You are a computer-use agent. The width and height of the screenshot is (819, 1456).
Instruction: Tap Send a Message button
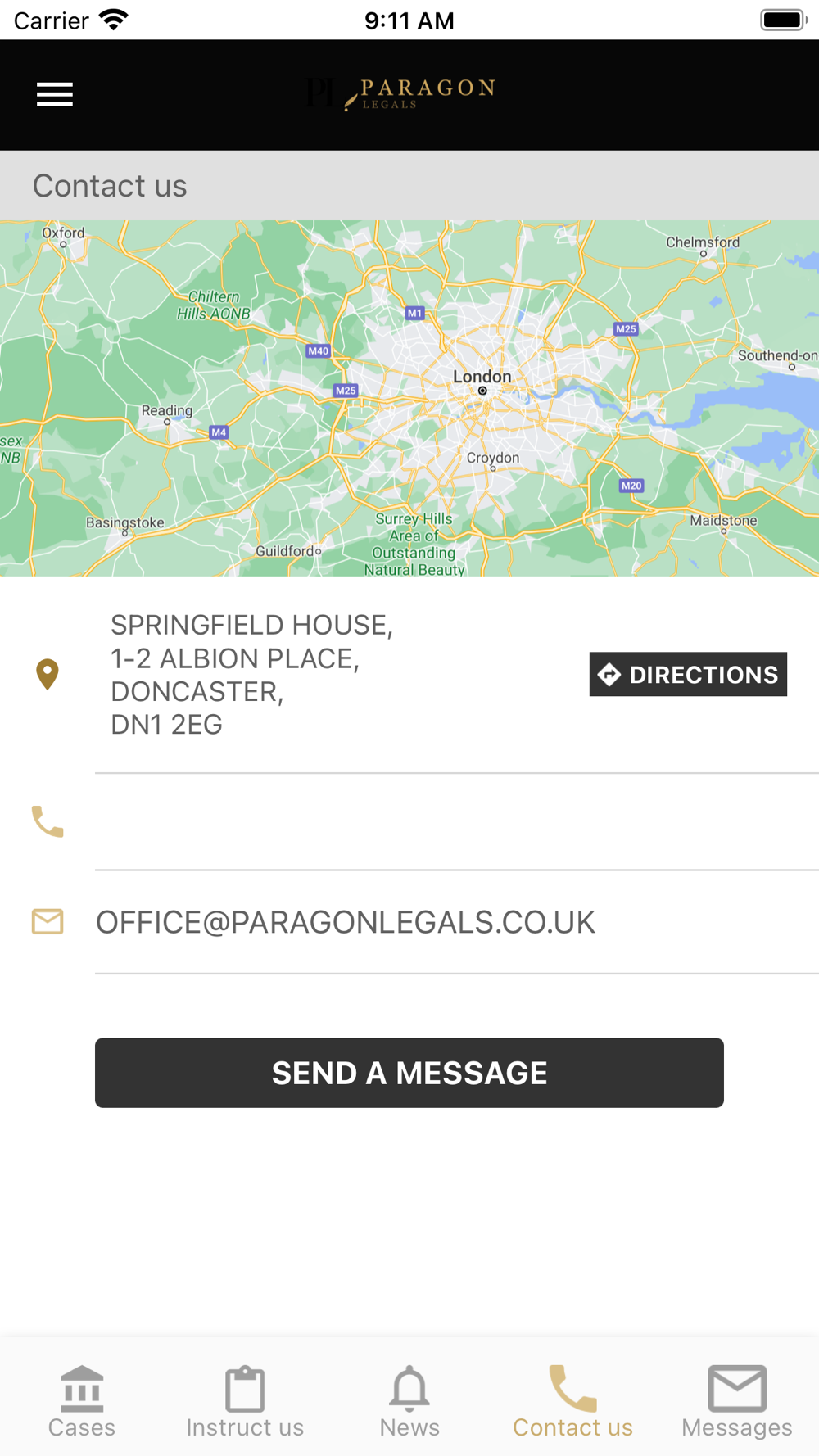click(409, 1073)
